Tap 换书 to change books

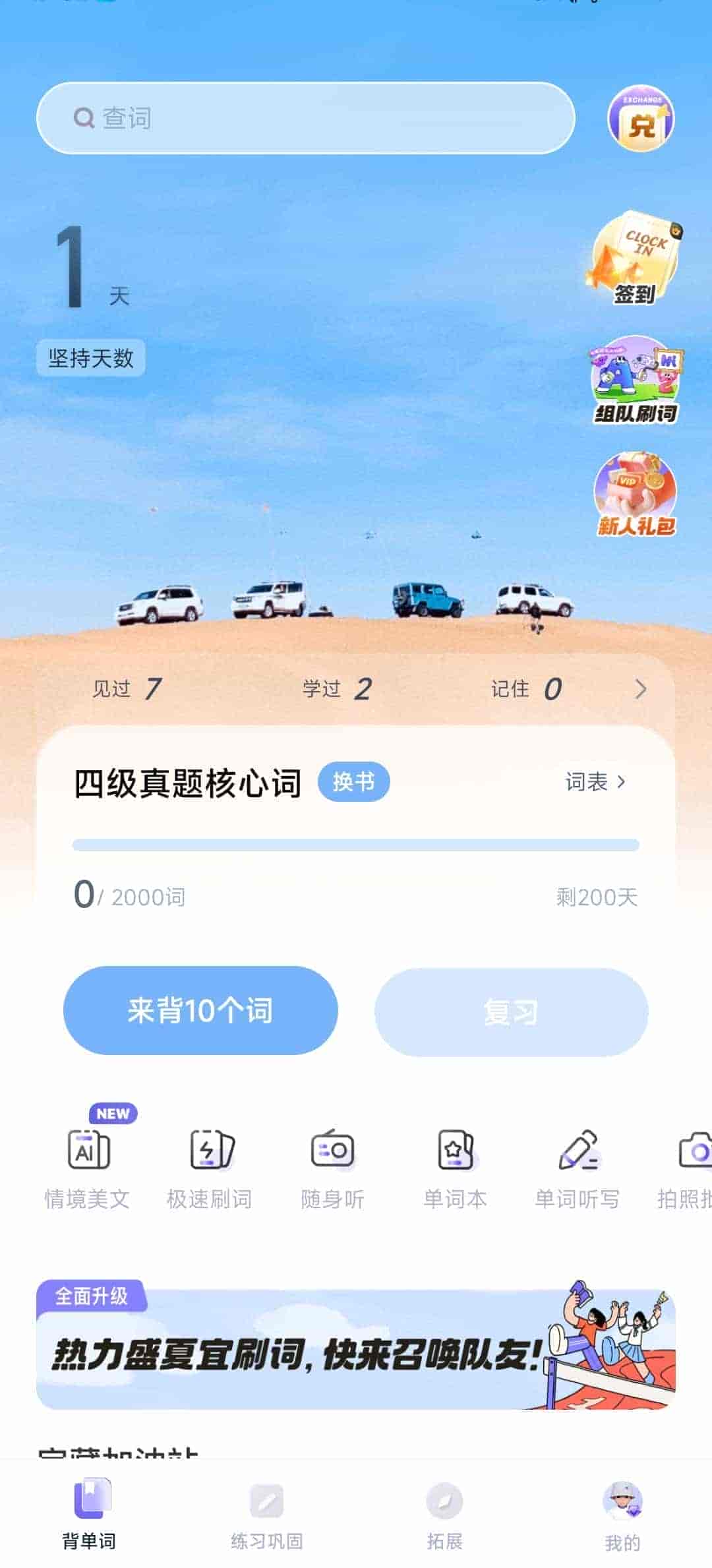point(353,781)
